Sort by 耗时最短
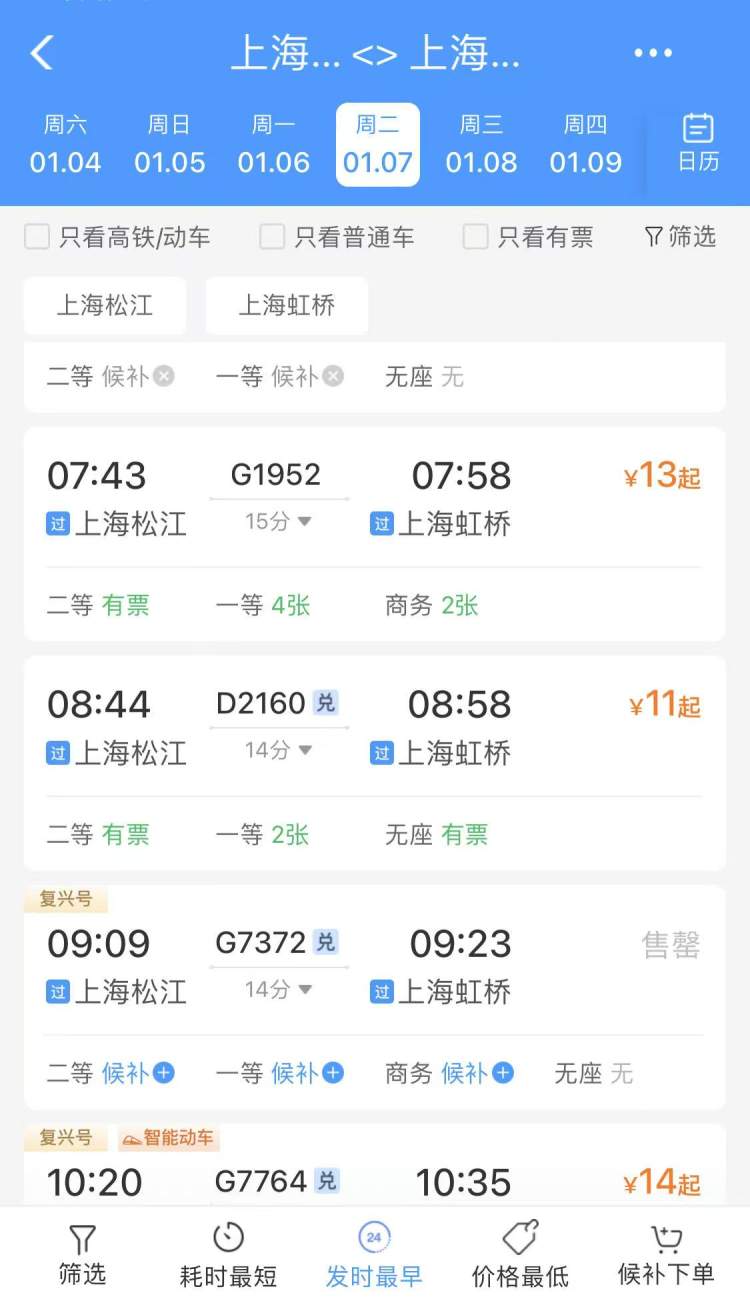 228,1256
